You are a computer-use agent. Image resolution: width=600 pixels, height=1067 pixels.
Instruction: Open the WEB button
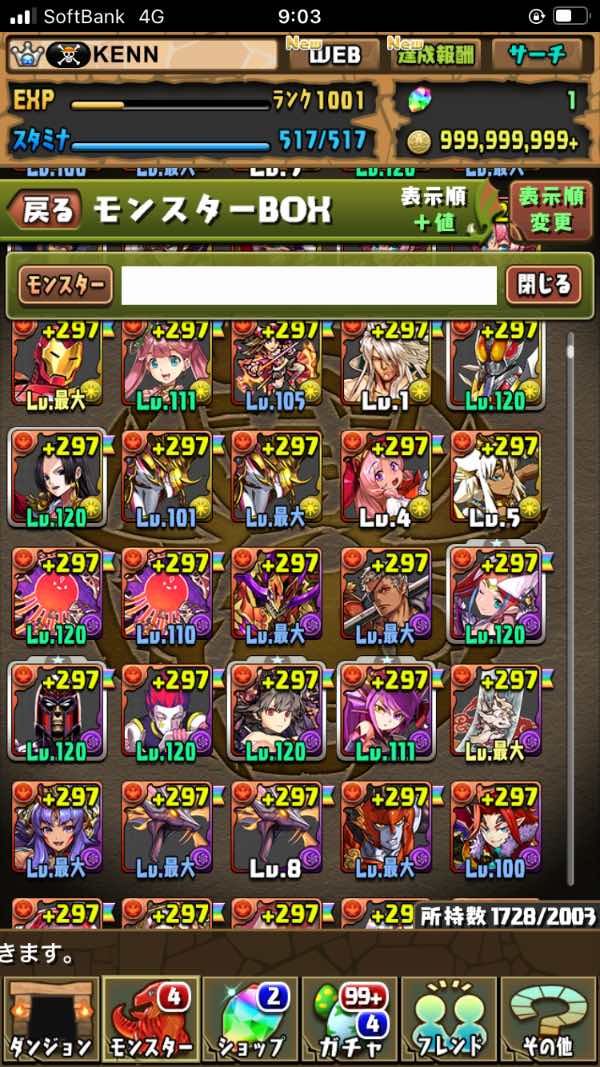(x=325, y=55)
